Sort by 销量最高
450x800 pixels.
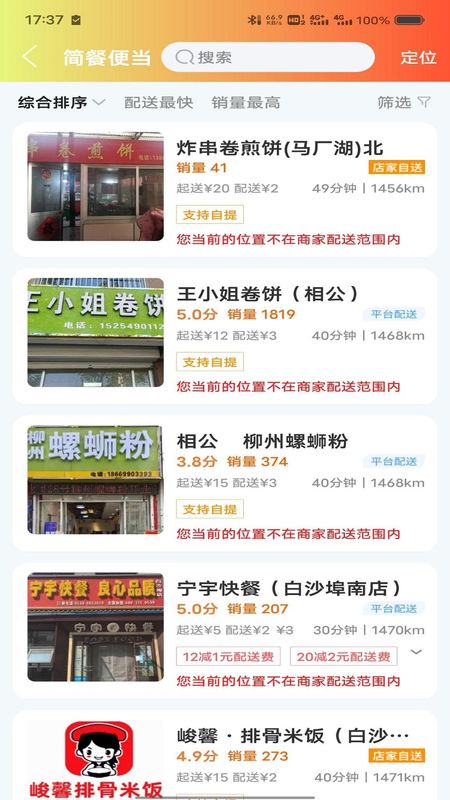pyautogui.click(x=246, y=103)
